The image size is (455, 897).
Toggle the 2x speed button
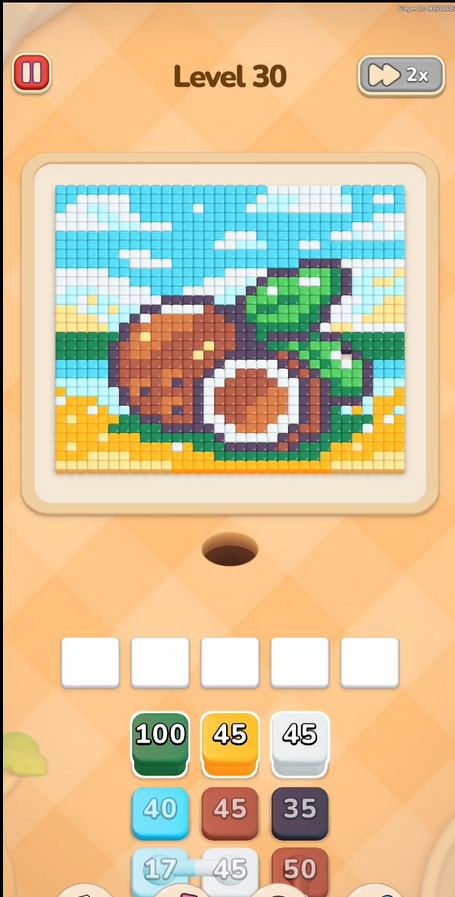click(401, 75)
